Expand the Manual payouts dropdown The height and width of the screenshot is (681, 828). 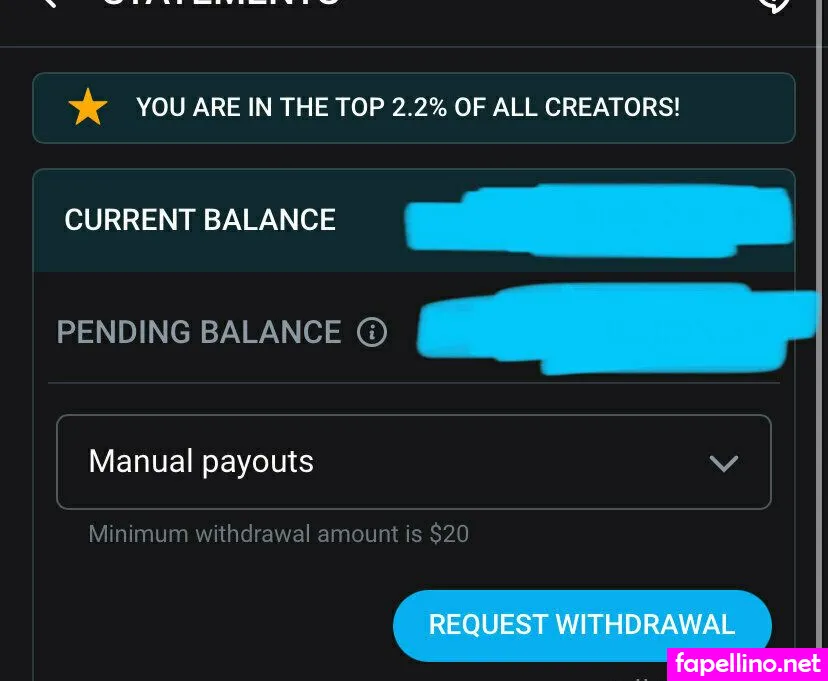pos(413,462)
